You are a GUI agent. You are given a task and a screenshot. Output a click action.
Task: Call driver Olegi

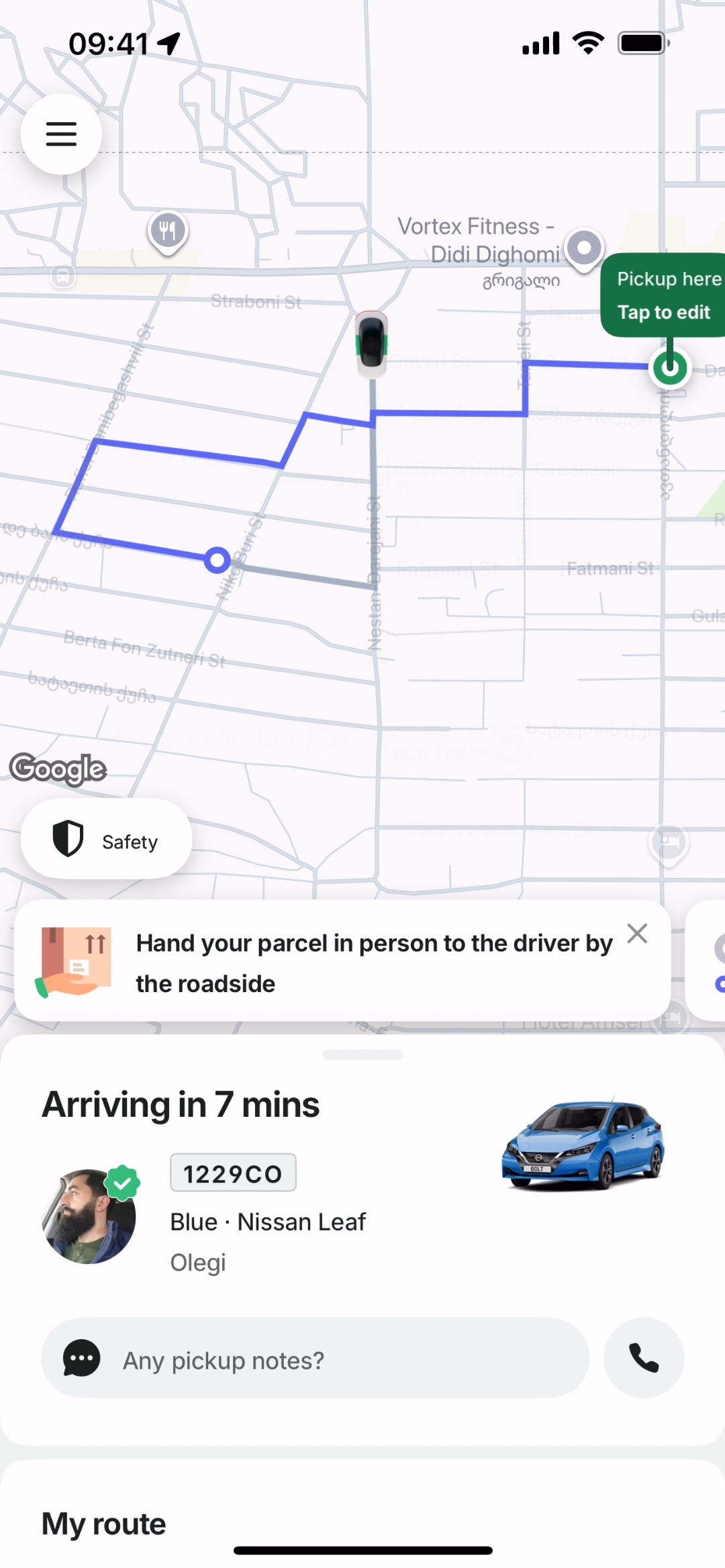point(644,1359)
